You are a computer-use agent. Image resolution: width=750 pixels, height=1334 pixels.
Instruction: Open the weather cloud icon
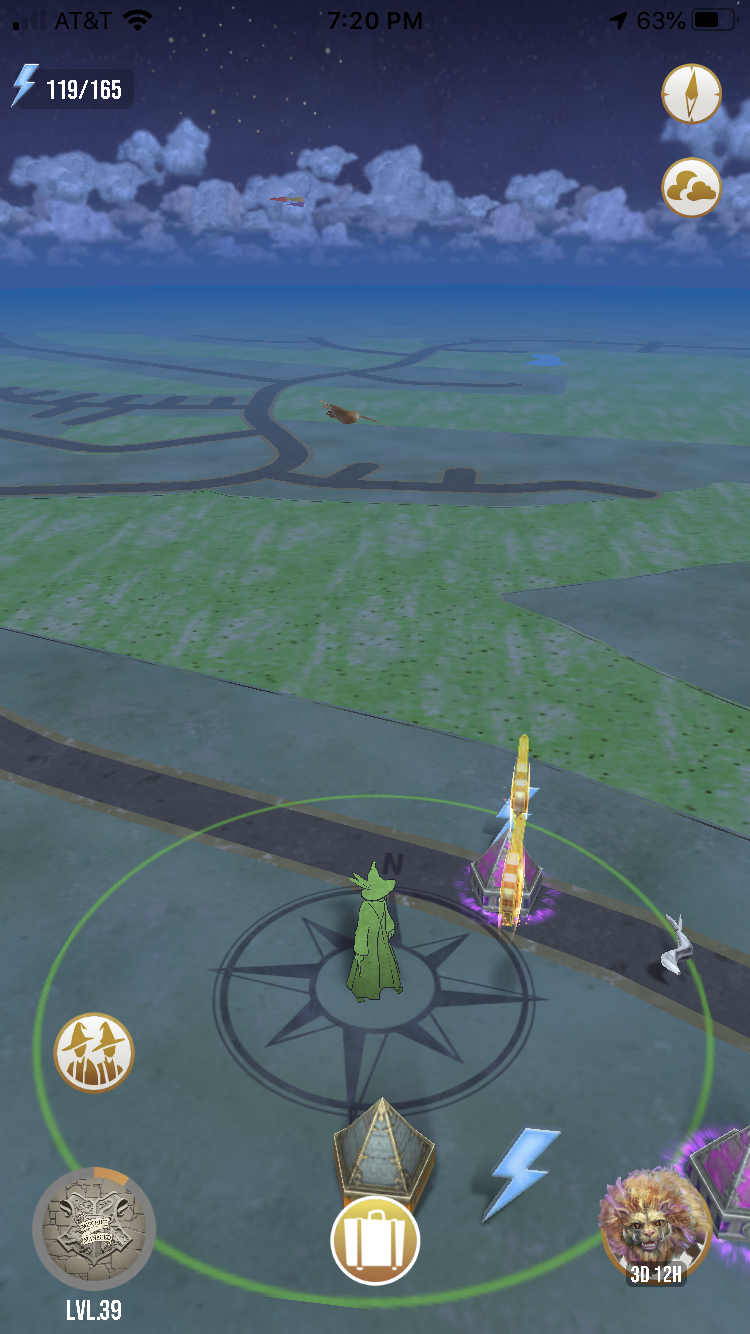point(691,187)
